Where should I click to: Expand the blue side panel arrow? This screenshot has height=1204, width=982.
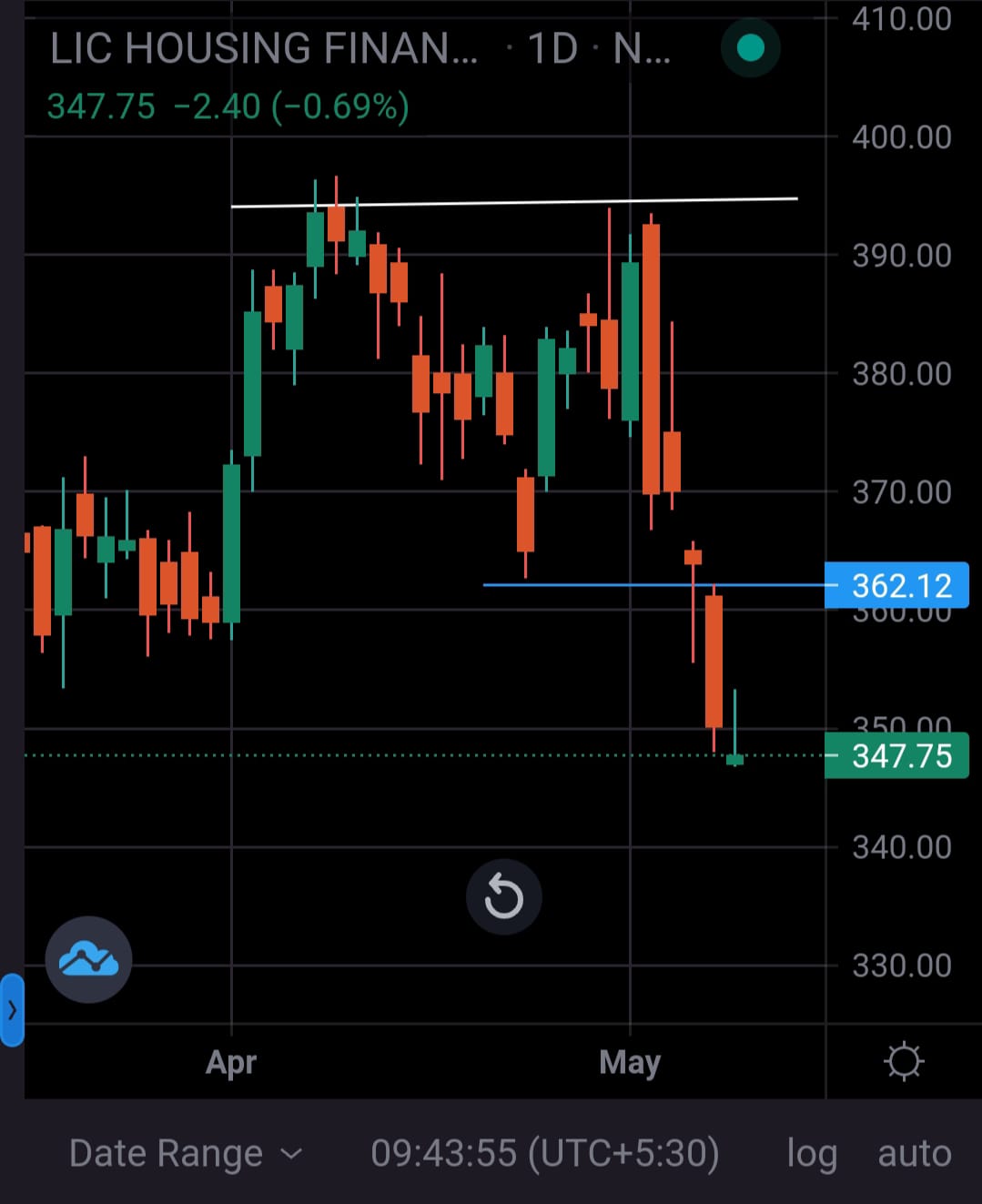point(12,1009)
